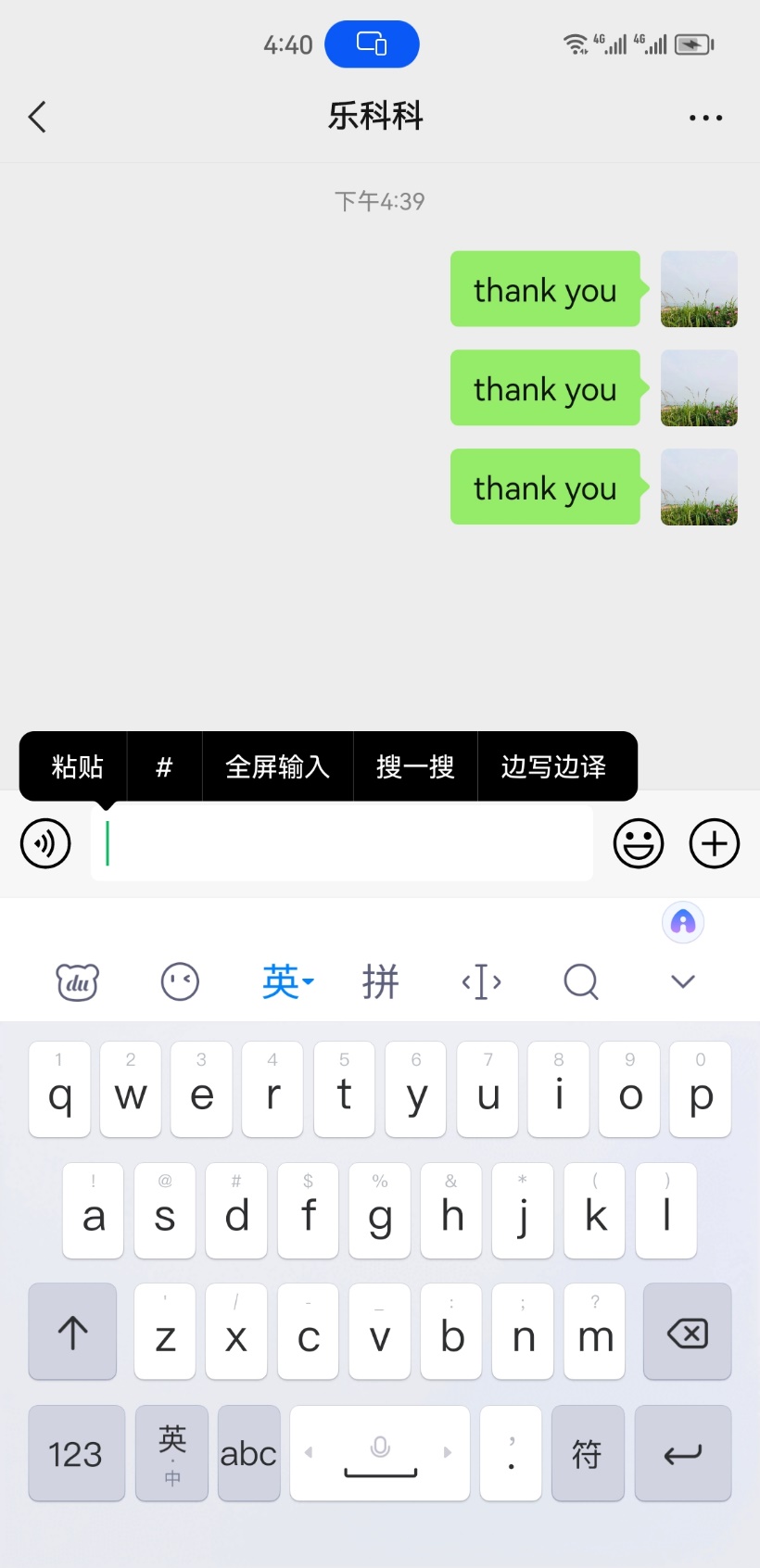This screenshot has width=760, height=1568.
Task: Open the AI assistant floating button
Action: 683,922
